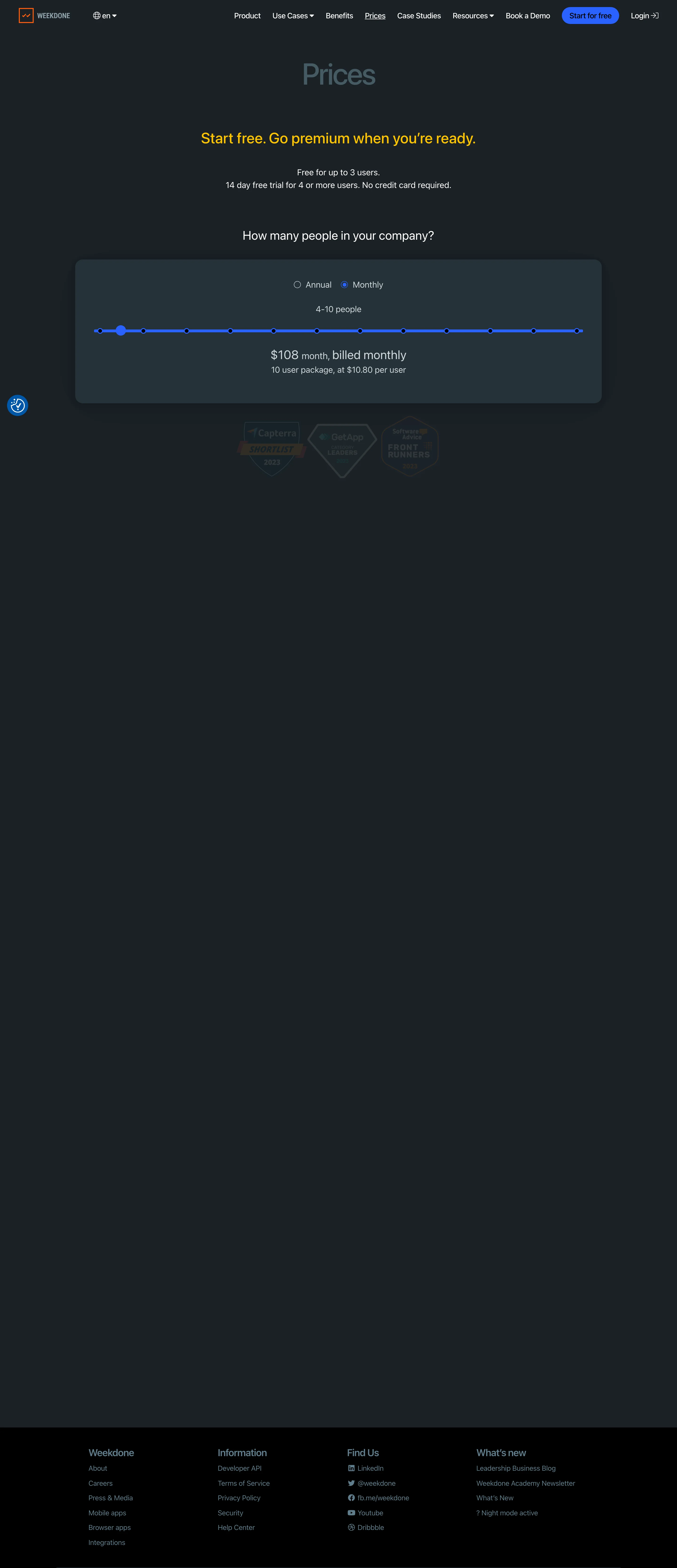Open the en language dropdown
This screenshot has width=677, height=1568.
105,16
